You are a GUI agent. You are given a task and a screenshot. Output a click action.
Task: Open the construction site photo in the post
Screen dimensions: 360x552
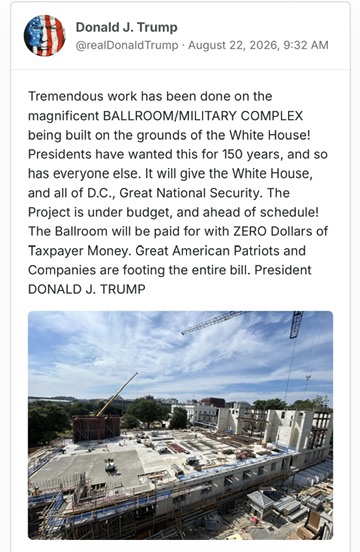point(180,425)
